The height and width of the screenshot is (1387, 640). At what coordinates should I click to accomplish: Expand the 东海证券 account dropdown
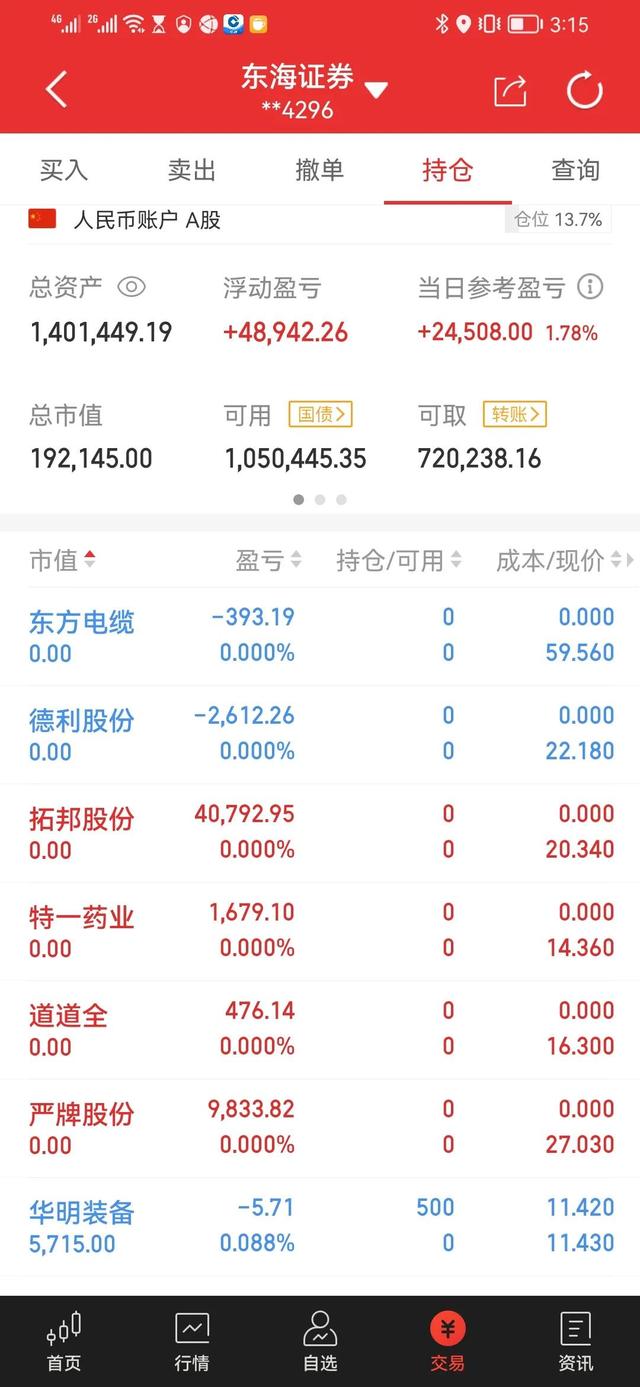click(375, 91)
